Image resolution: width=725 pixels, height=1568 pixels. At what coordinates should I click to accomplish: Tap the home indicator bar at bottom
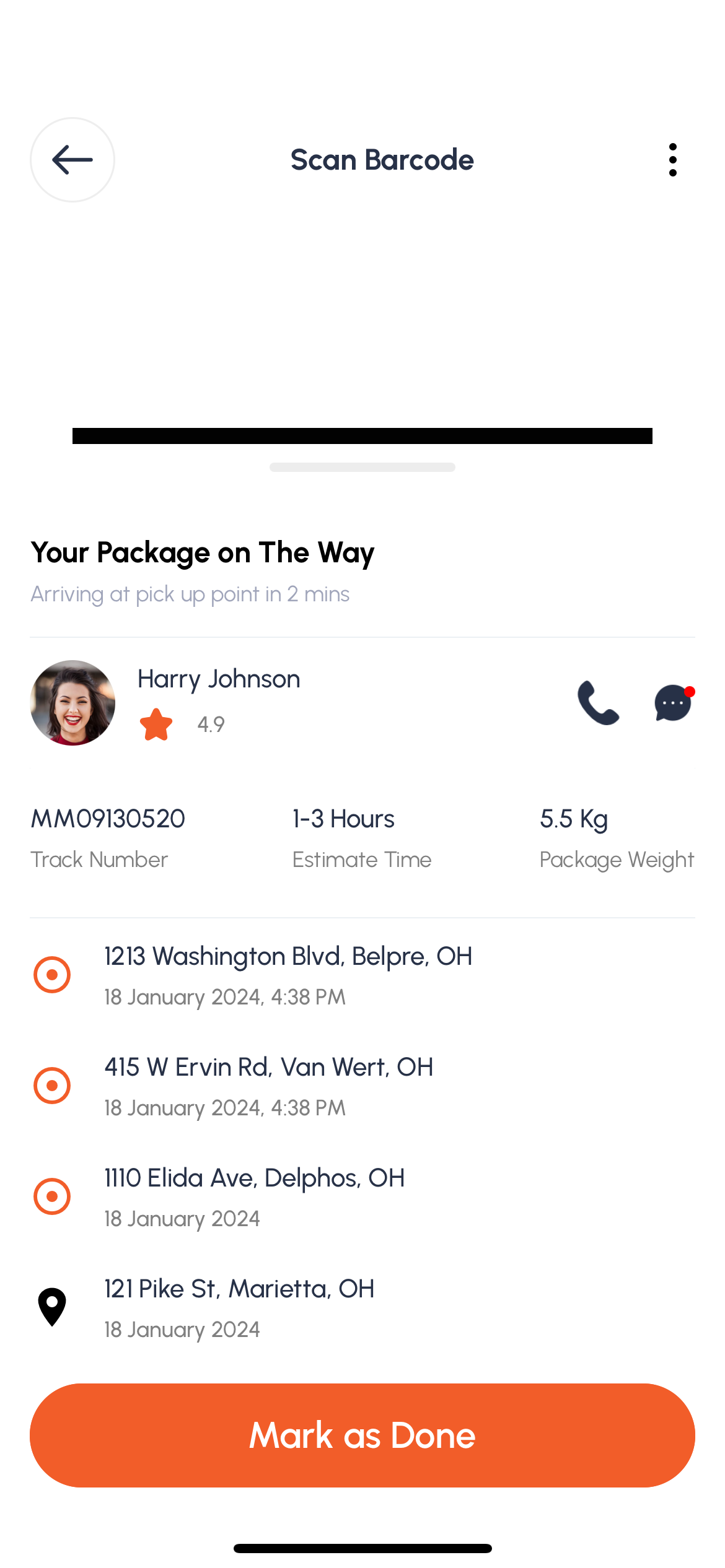coord(362,1548)
